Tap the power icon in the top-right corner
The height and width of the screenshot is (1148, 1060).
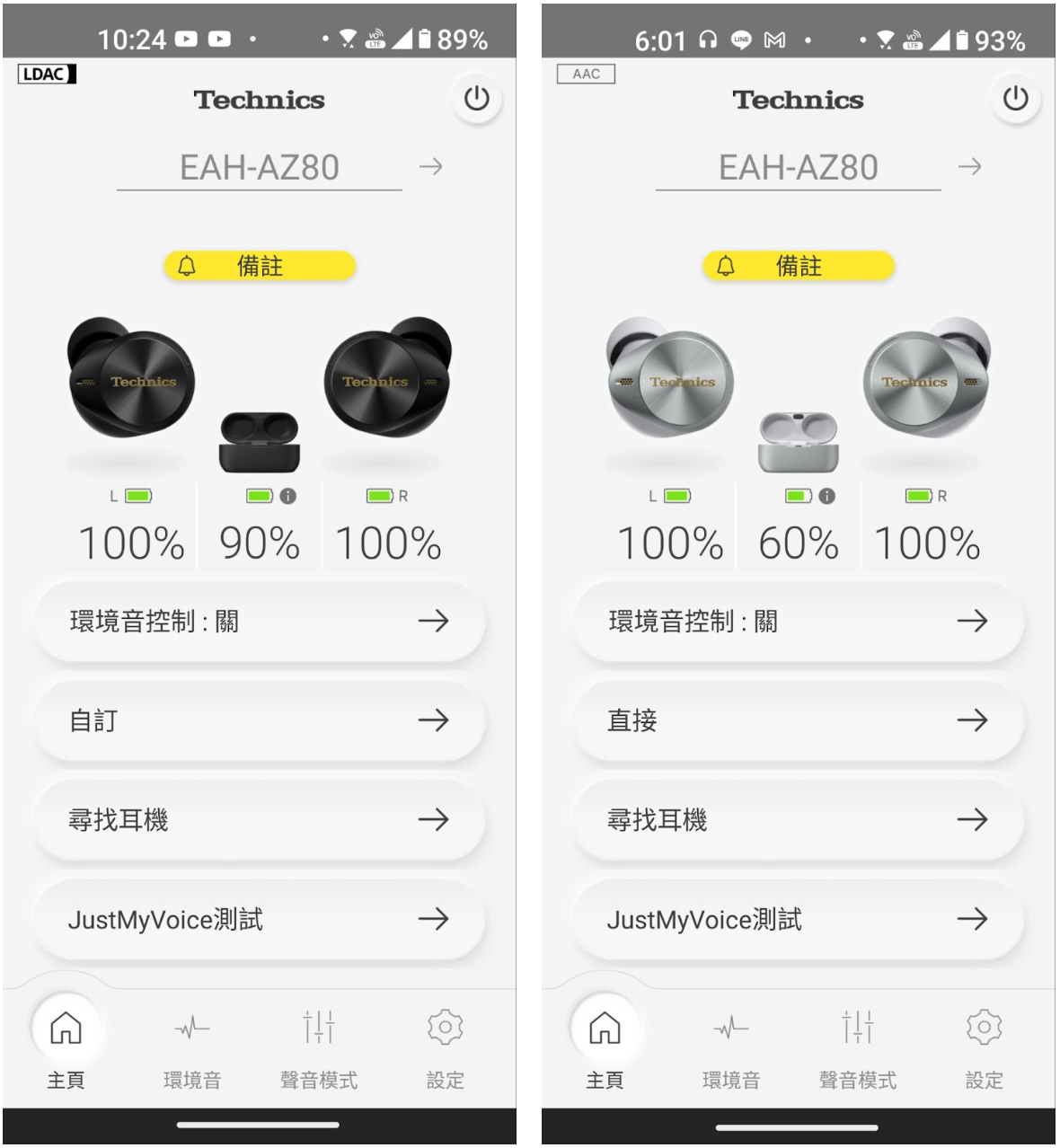(476, 99)
